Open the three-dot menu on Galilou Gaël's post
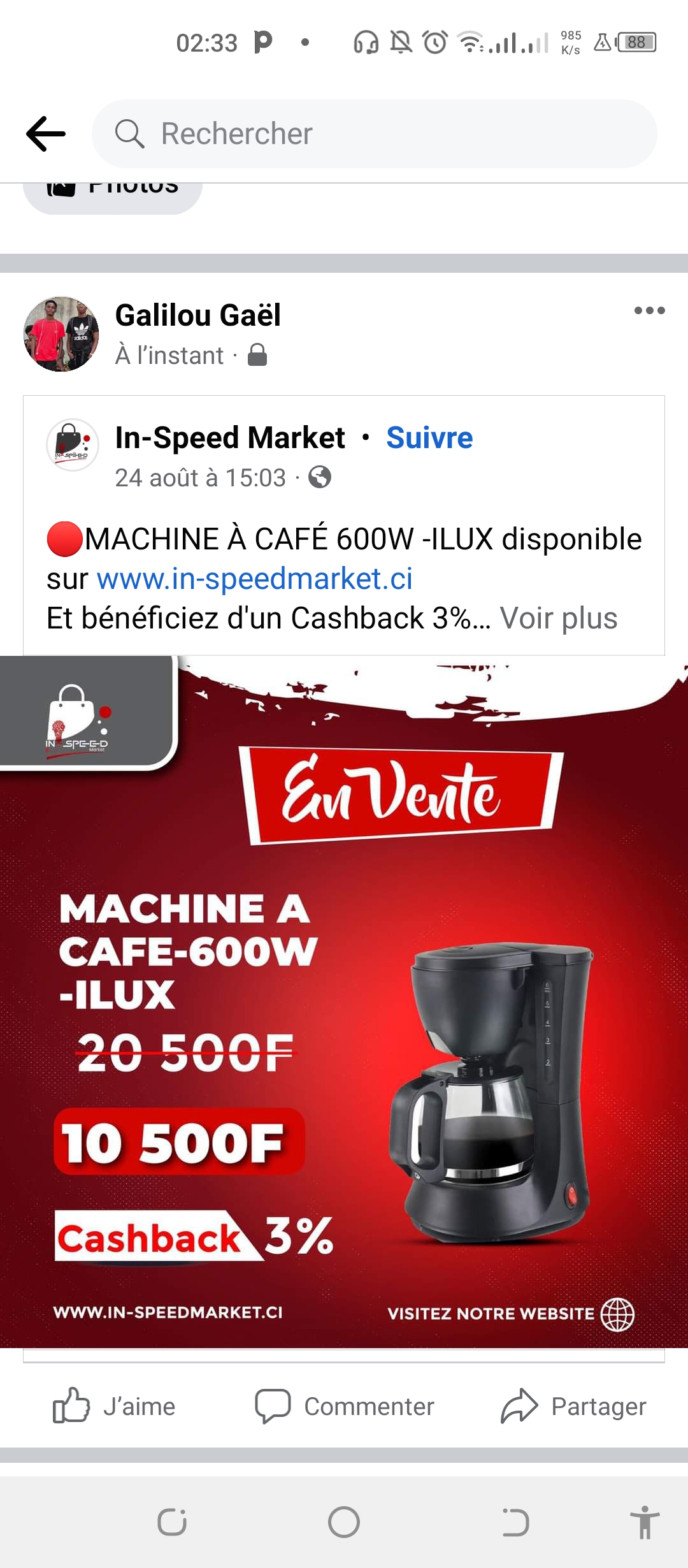688x1568 pixels. click(649, 310)
